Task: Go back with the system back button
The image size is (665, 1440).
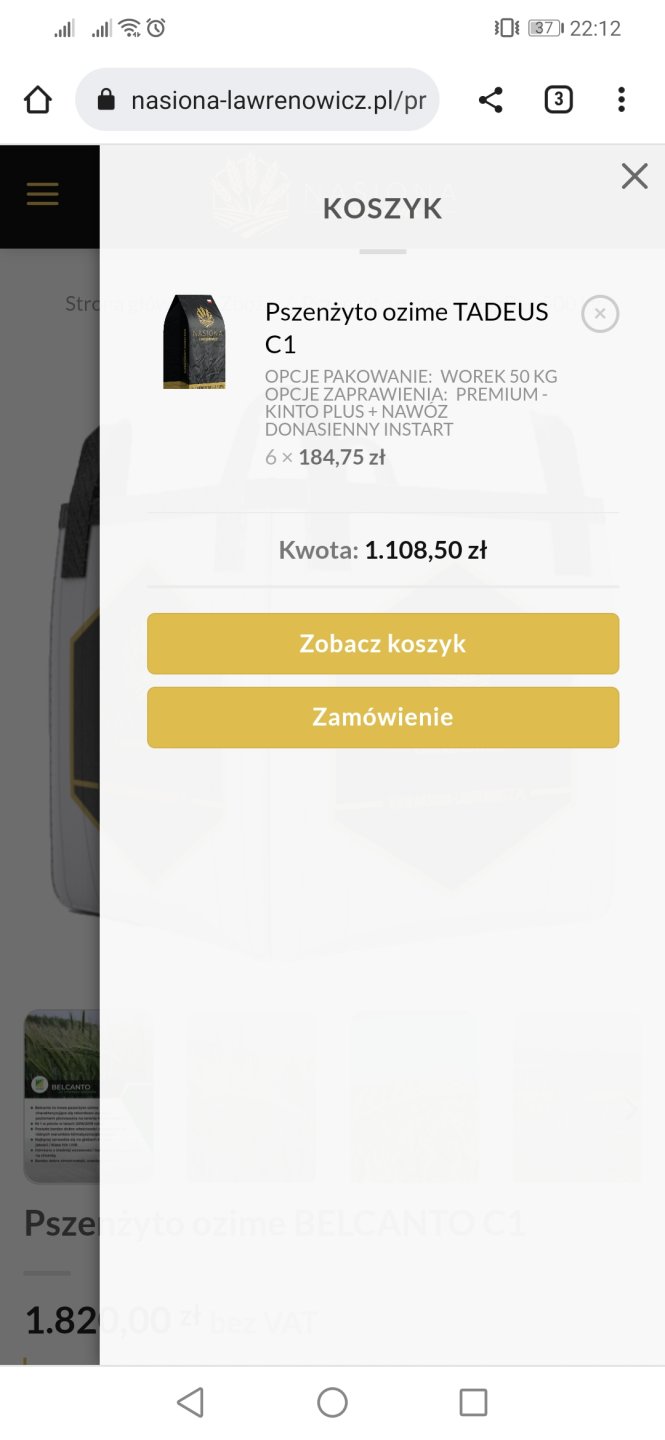Action: pyautogui.click(x=190, y=1402)
